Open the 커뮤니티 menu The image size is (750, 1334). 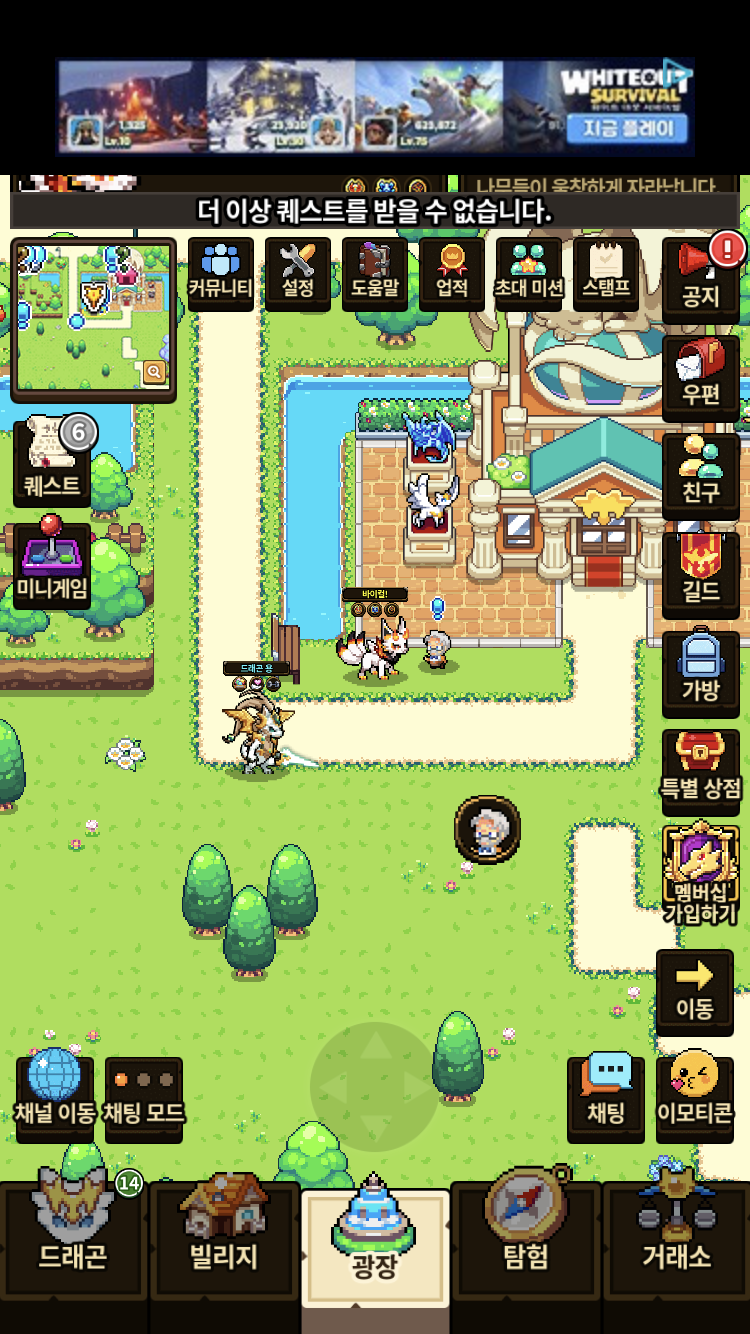coord(221,273)
